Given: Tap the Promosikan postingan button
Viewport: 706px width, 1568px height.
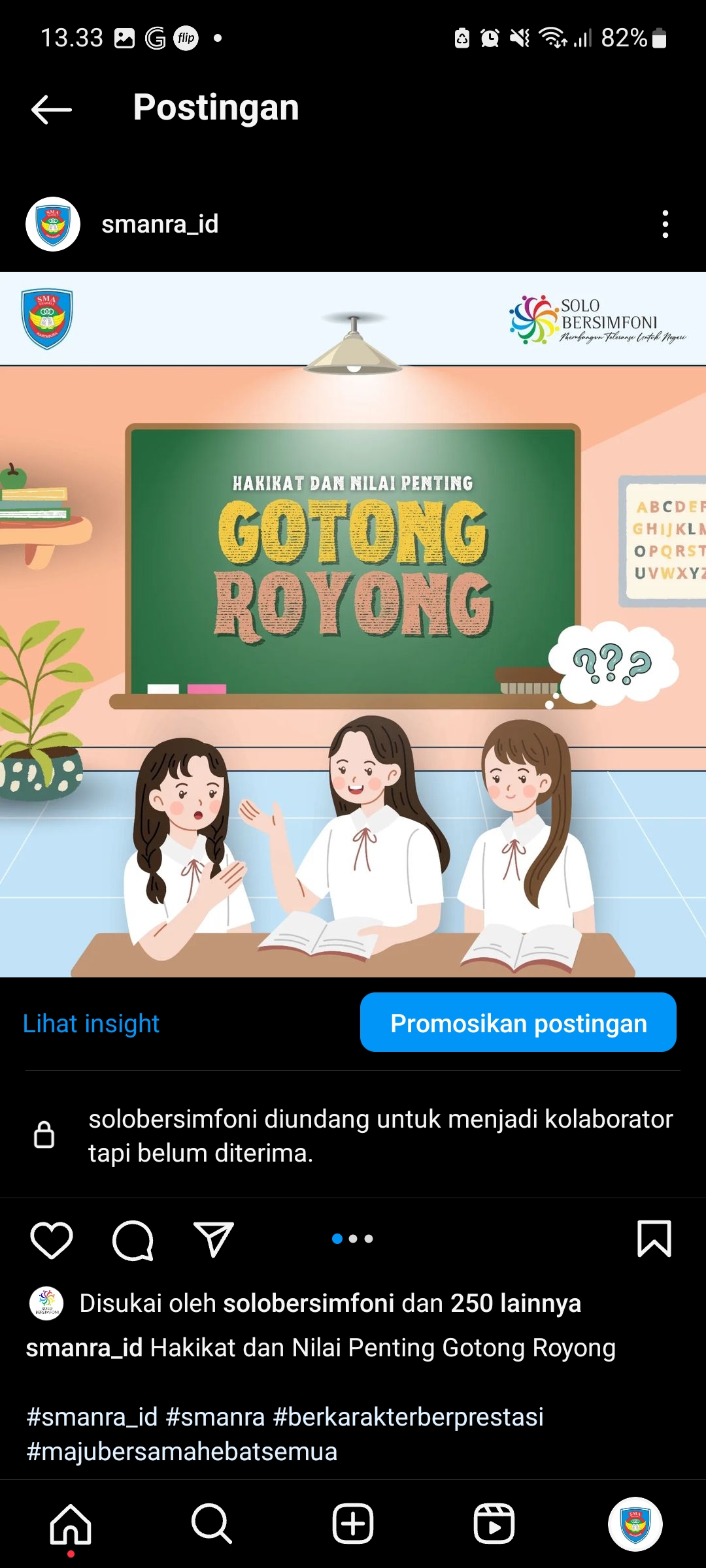Looking at the screenshot, I should click(518, 1022).
